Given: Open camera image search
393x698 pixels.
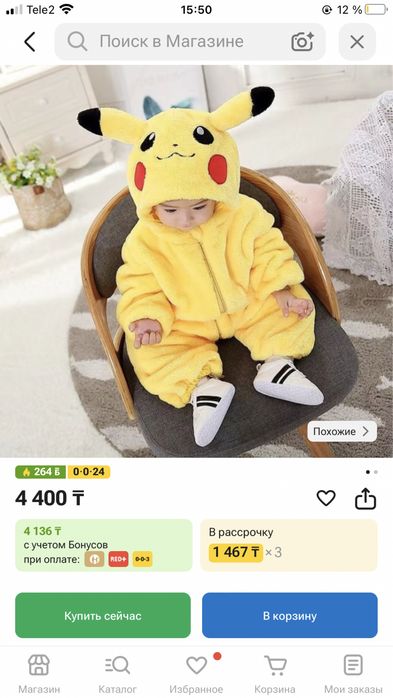Looking at the screenshot, I should [303, 42].
